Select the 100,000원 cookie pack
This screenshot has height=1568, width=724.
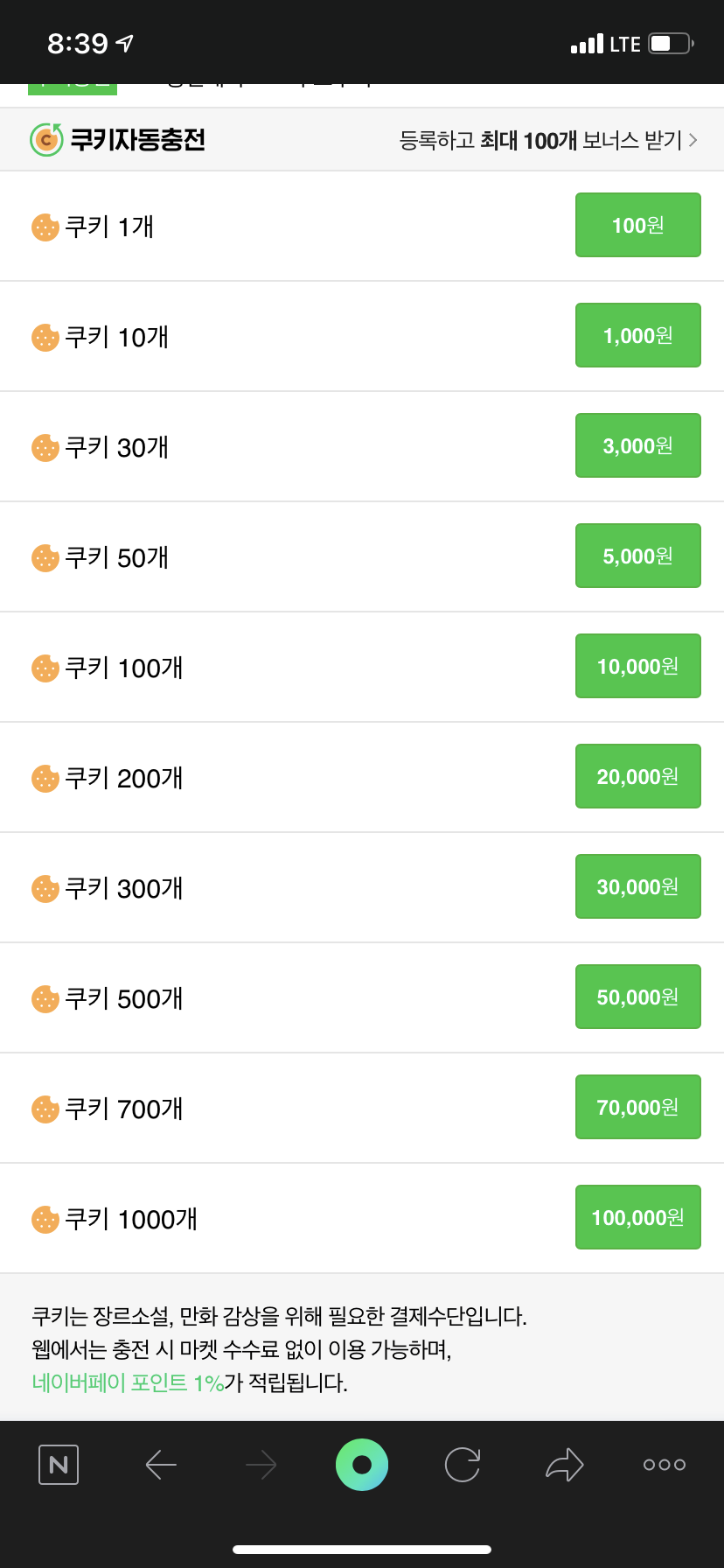[637, 1217]
